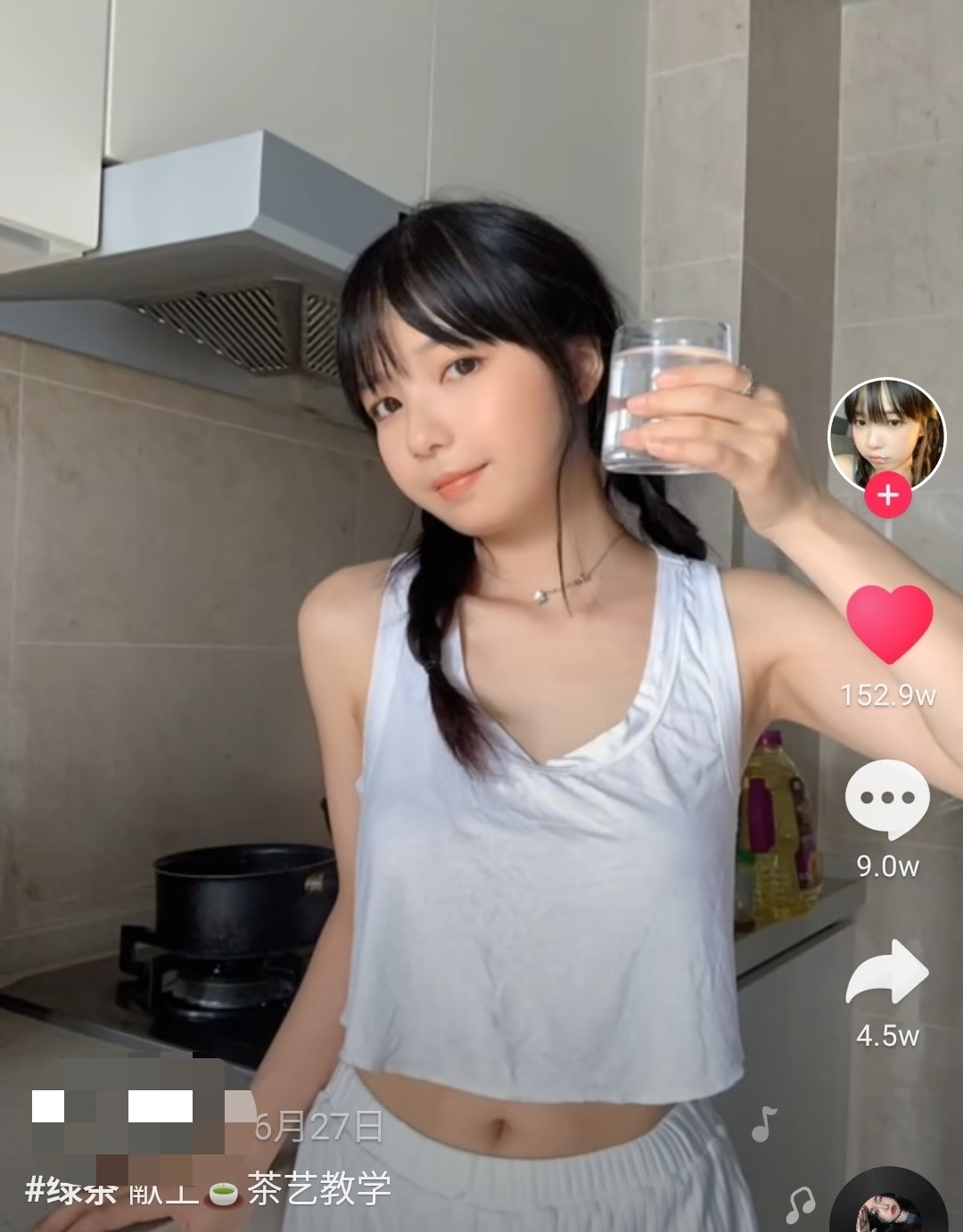Open the creator's profile avatar
This screenshot has height=1232, width=963.
pos(886,434)
